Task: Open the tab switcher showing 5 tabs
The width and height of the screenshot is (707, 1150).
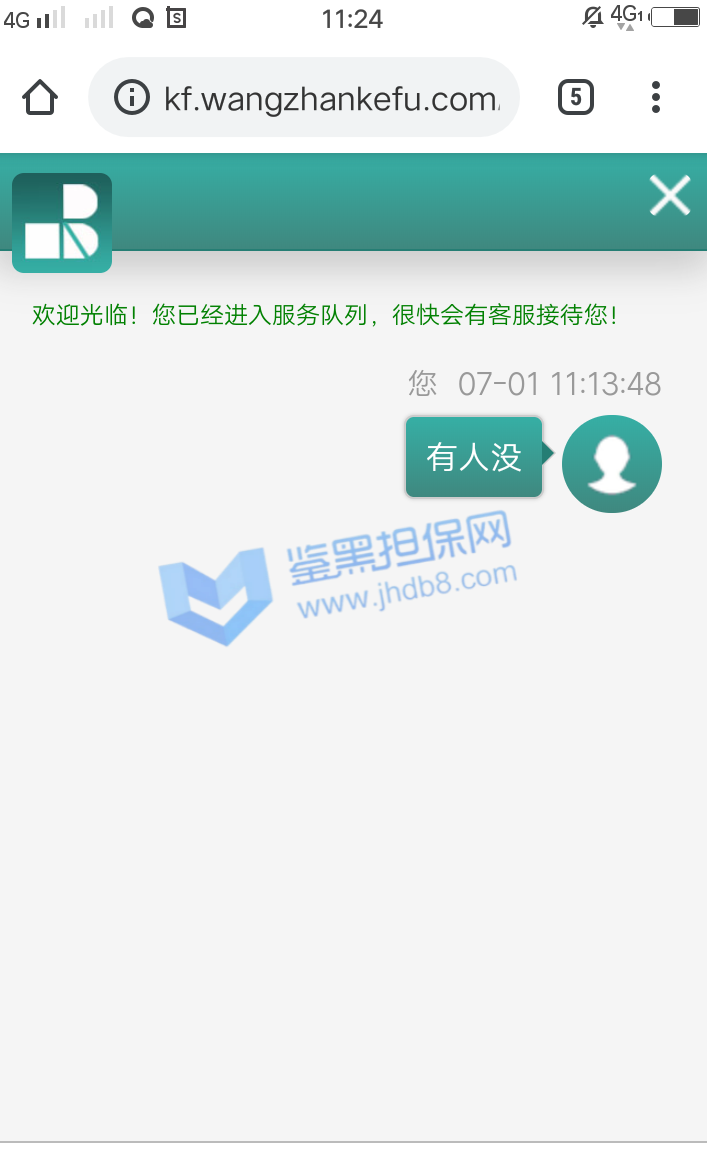Action: pyautogui.click(x=575, y=97)
